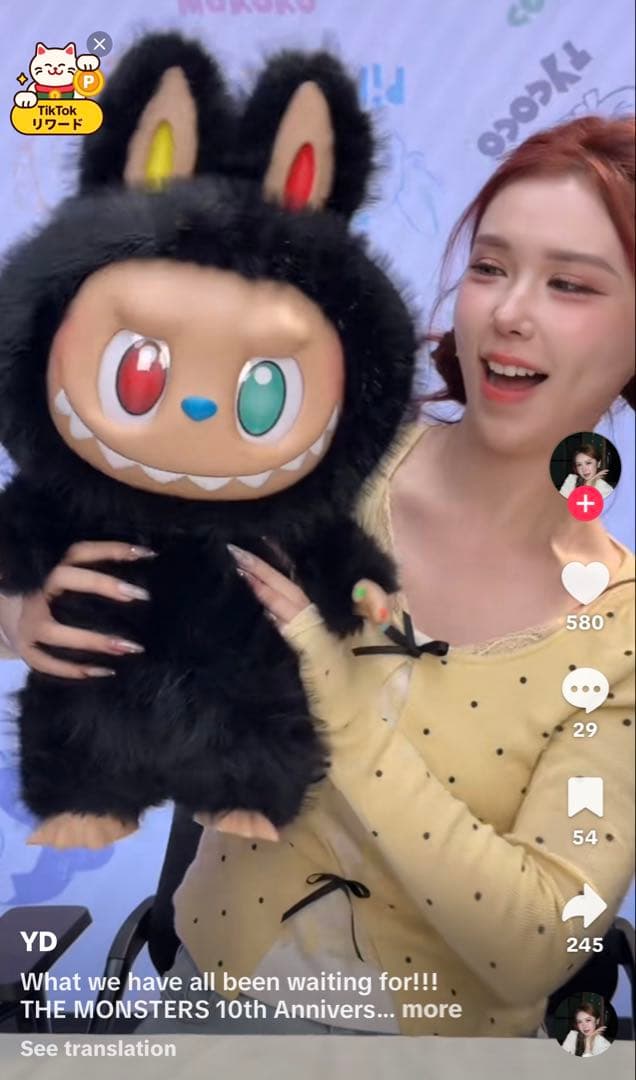This screenshot has height=1080, width=636.
Task: Dismiss the TikTok rewards badge
Action: 99,44
